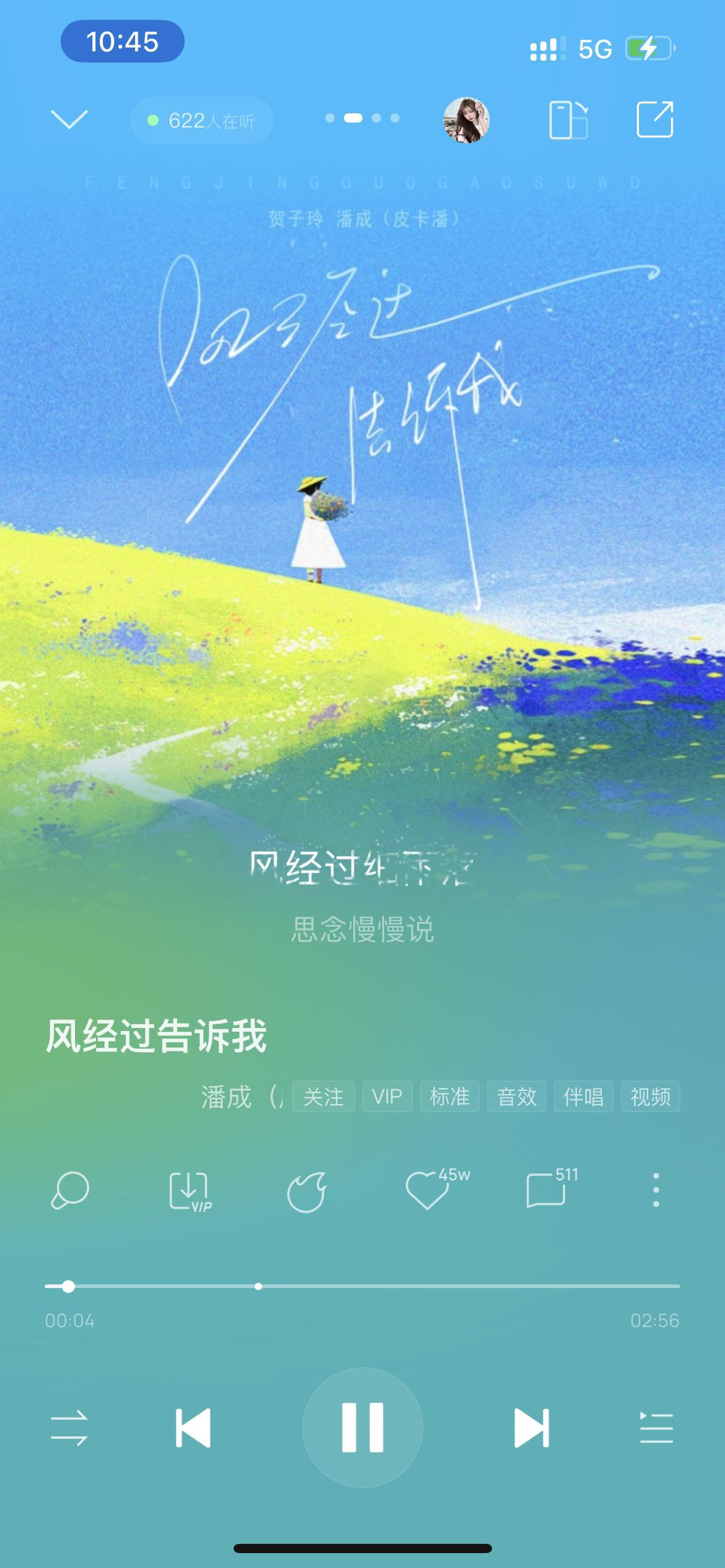The width and height of the screenshot is (725, 1568).
Task: Open the 标准 quality option
Action: 449,1097
